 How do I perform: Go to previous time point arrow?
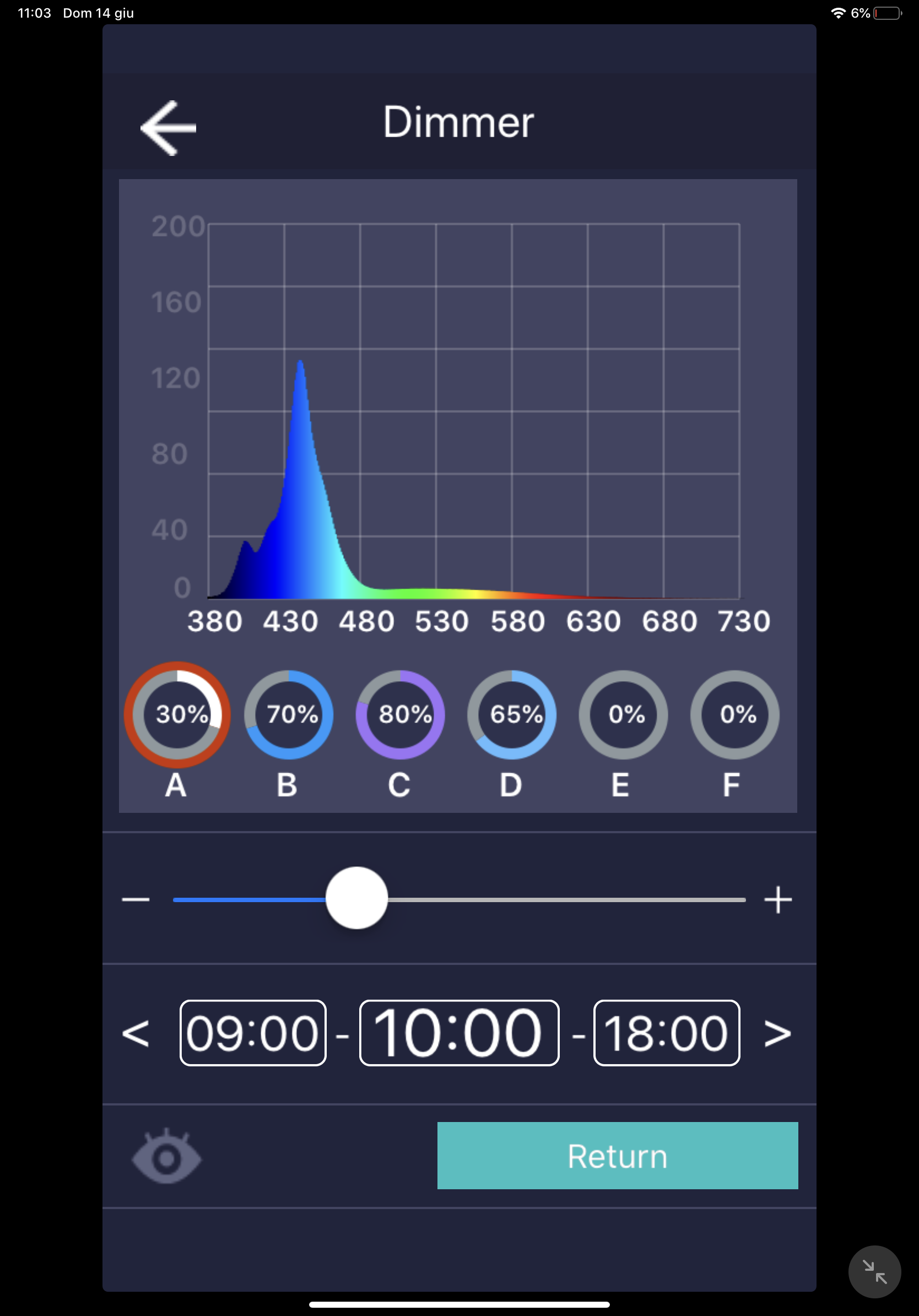pyautogui.click(x=136, y=1033)
